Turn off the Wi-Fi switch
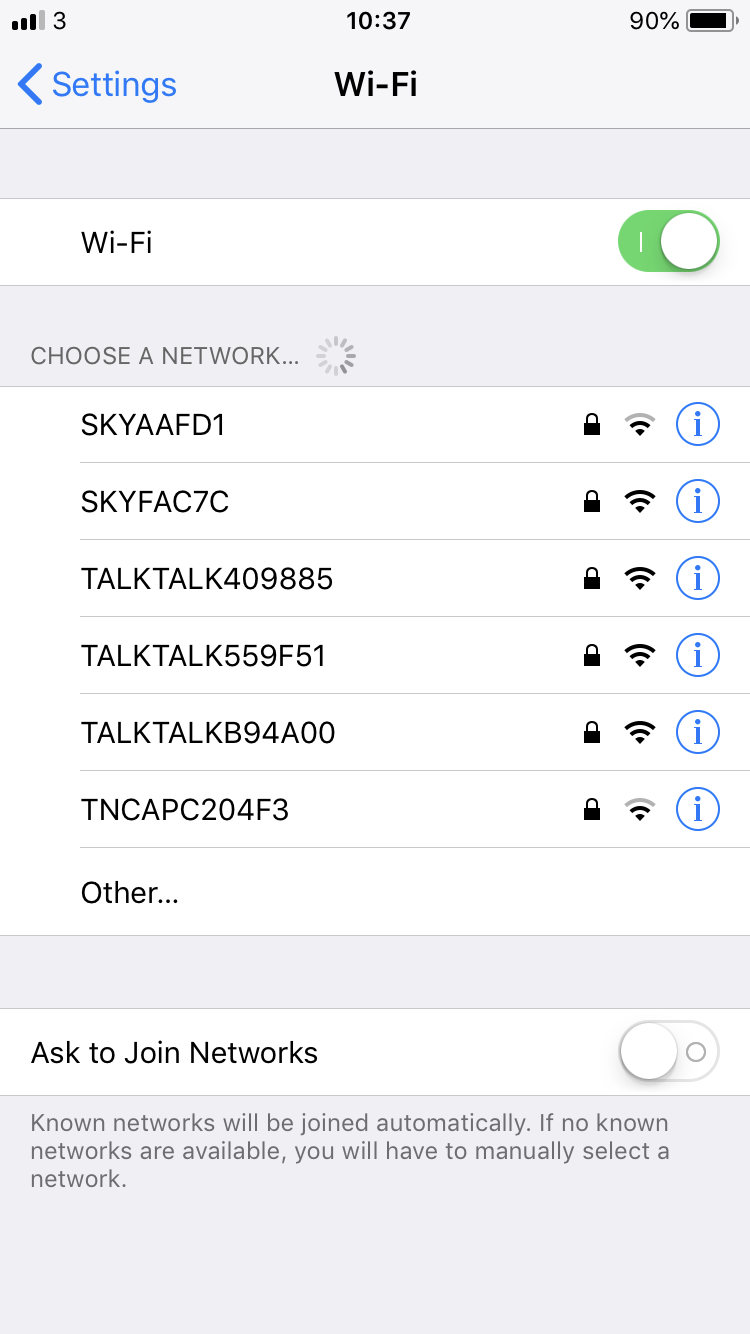Viewport: 750px width, 1334px height. pos(669,241)
